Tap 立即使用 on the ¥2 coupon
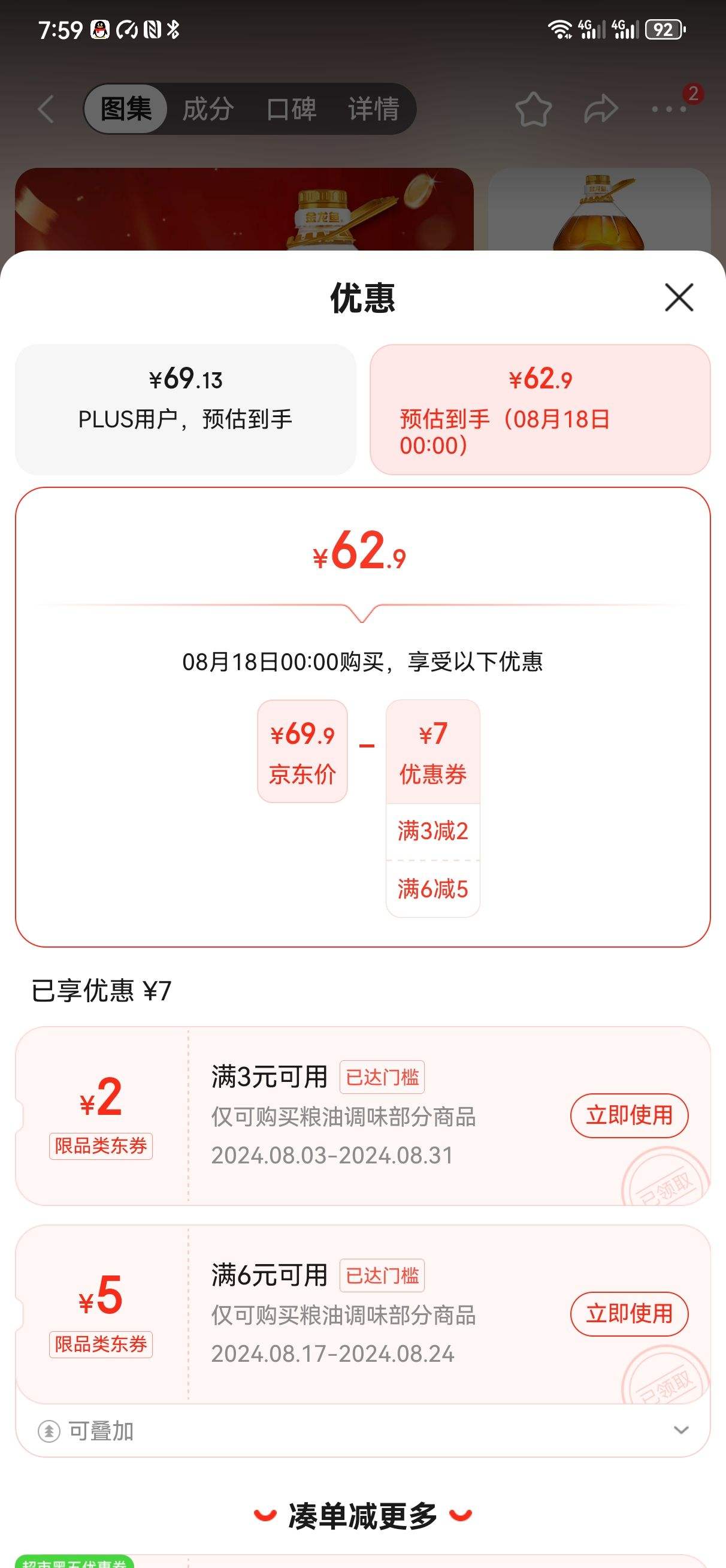The image size is (726, 1568). point(629,1115)
